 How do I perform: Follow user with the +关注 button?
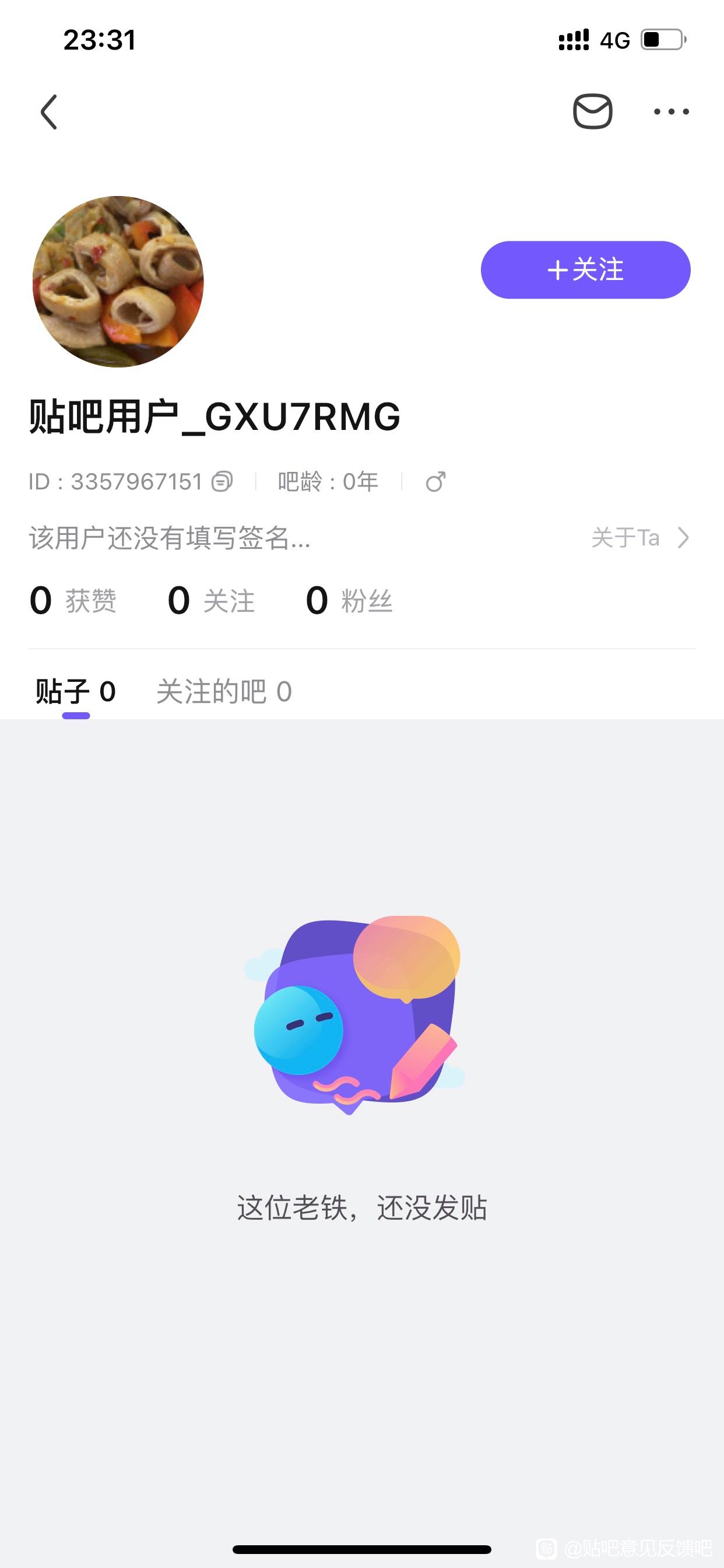[585, 269]
